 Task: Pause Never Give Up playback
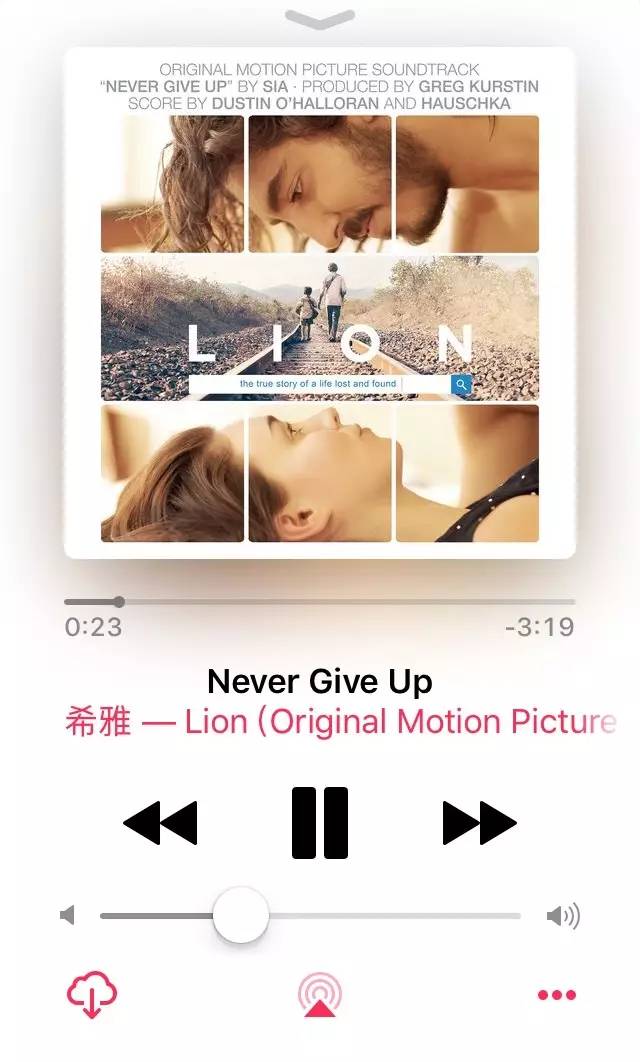click(x=320, y=823)
